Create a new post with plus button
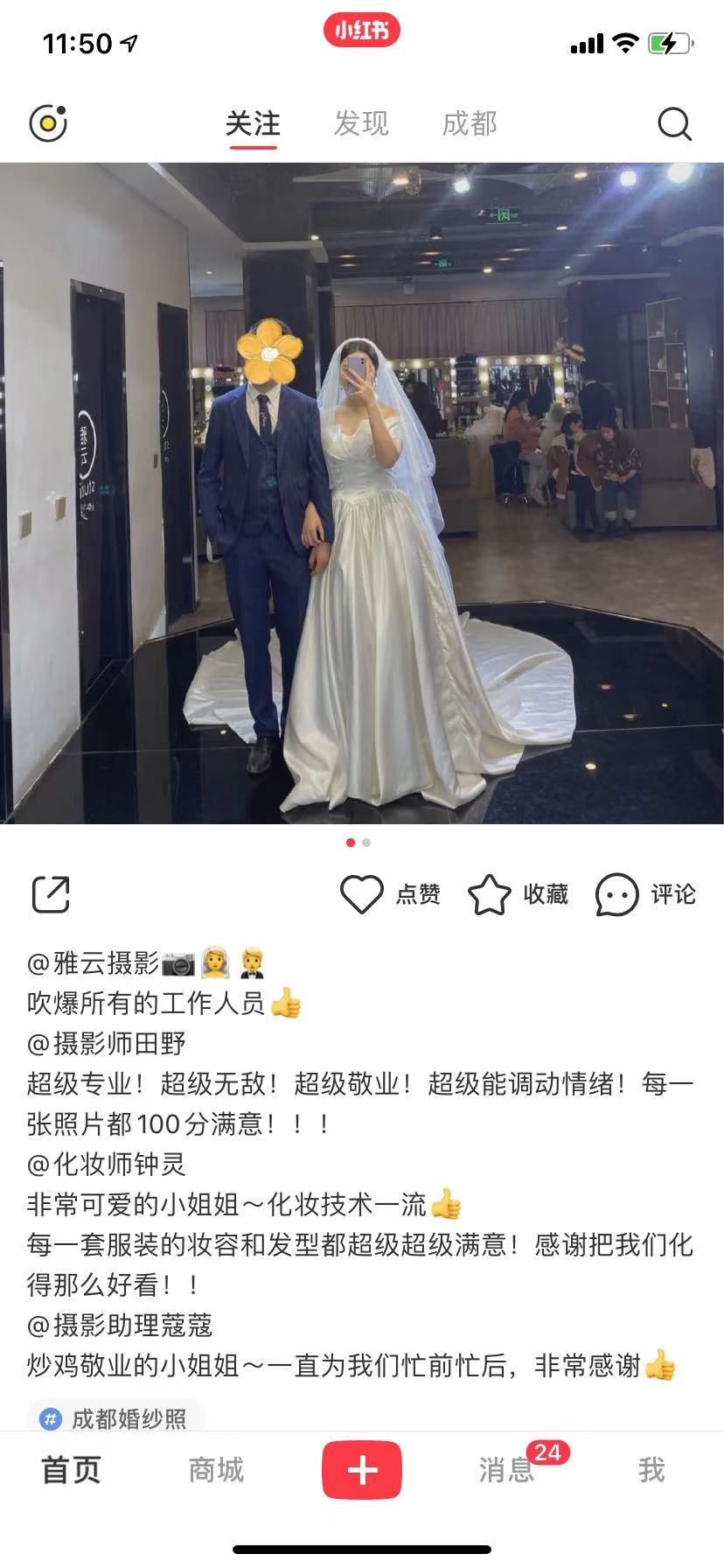The image size is (724, 1568). click(x=362, y=1470)
